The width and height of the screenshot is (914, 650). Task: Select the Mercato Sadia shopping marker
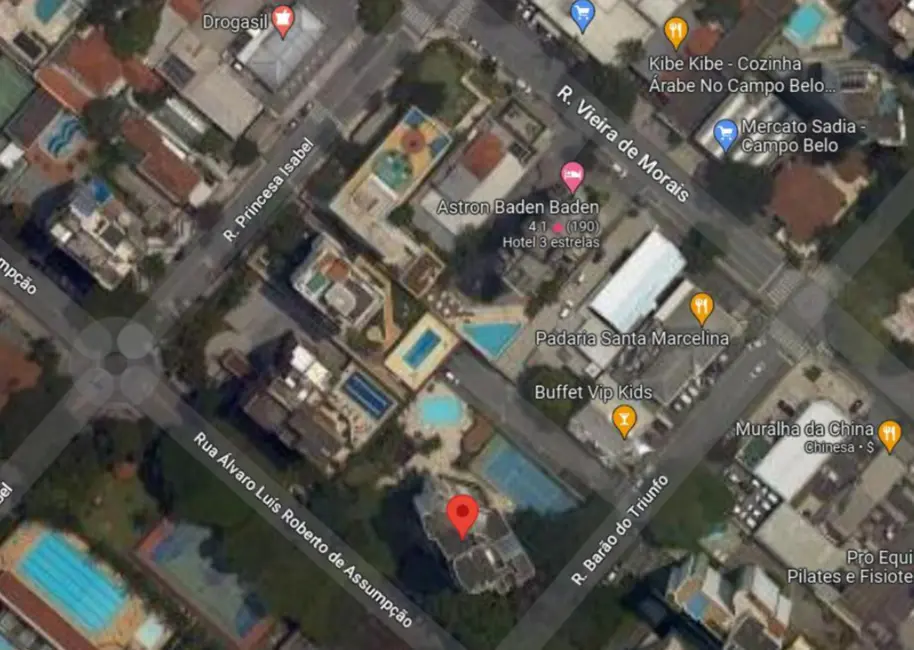point(725,131)
